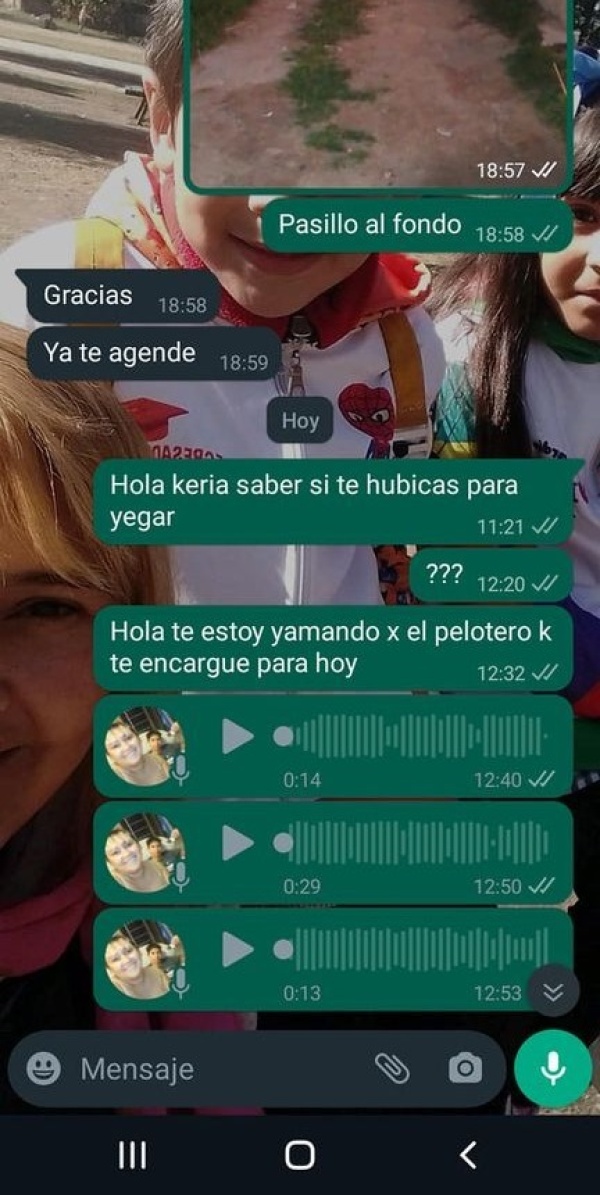Play the 0:29 voice message
Screen dimensions: 600x1195
tap(237, 843)
